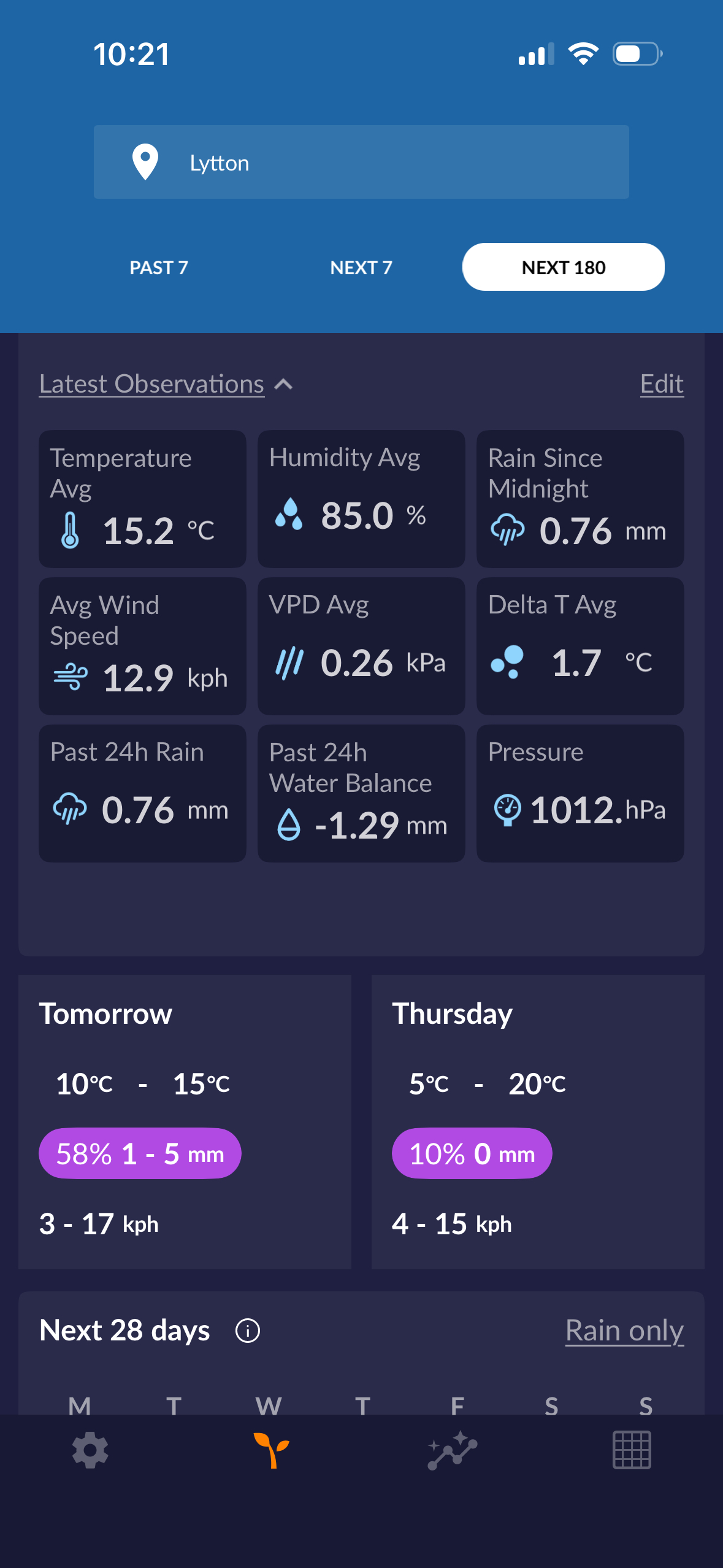Open the trends chart tab
723x1568 pixels.
pyautogui.click(x=452, y=1450)
